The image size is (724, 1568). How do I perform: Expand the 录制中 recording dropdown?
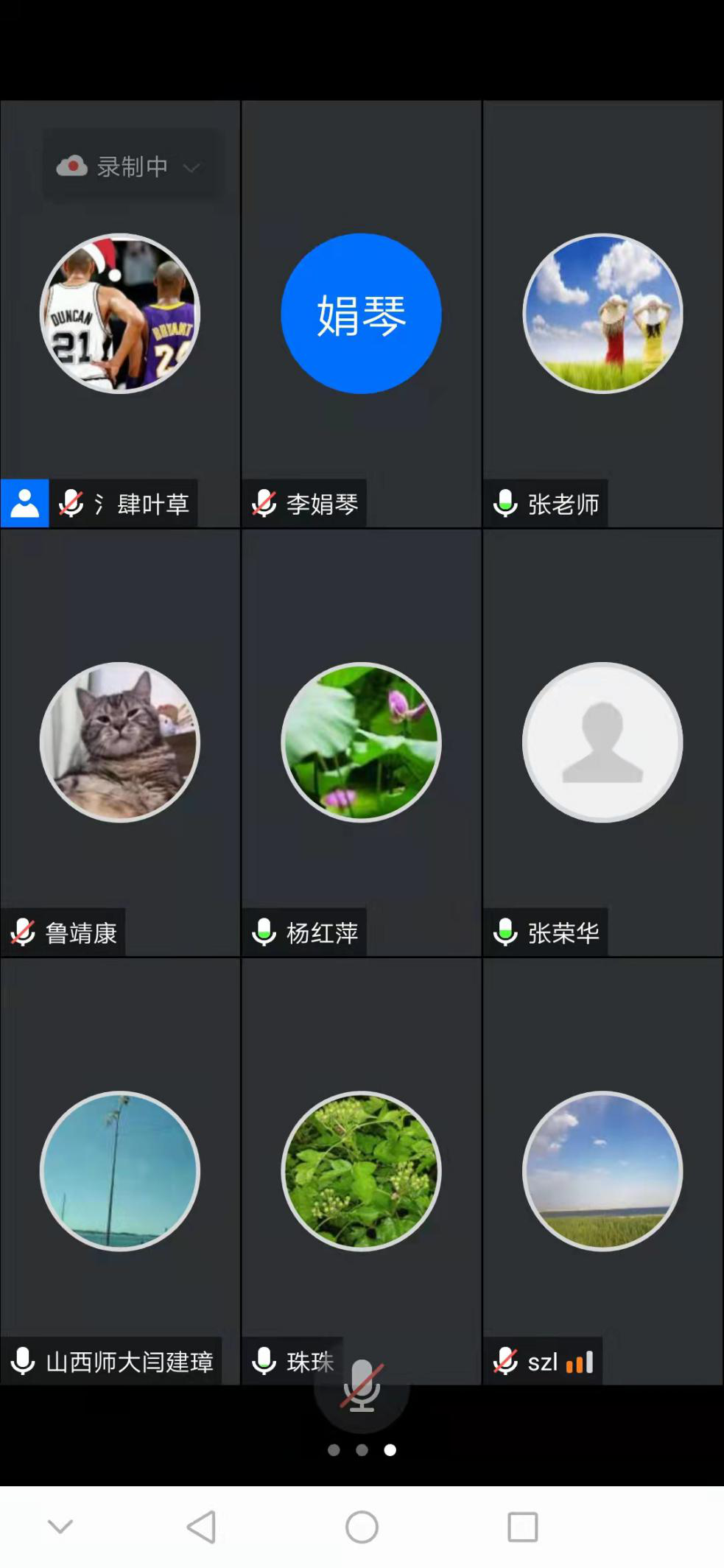(x=130, y=167)
